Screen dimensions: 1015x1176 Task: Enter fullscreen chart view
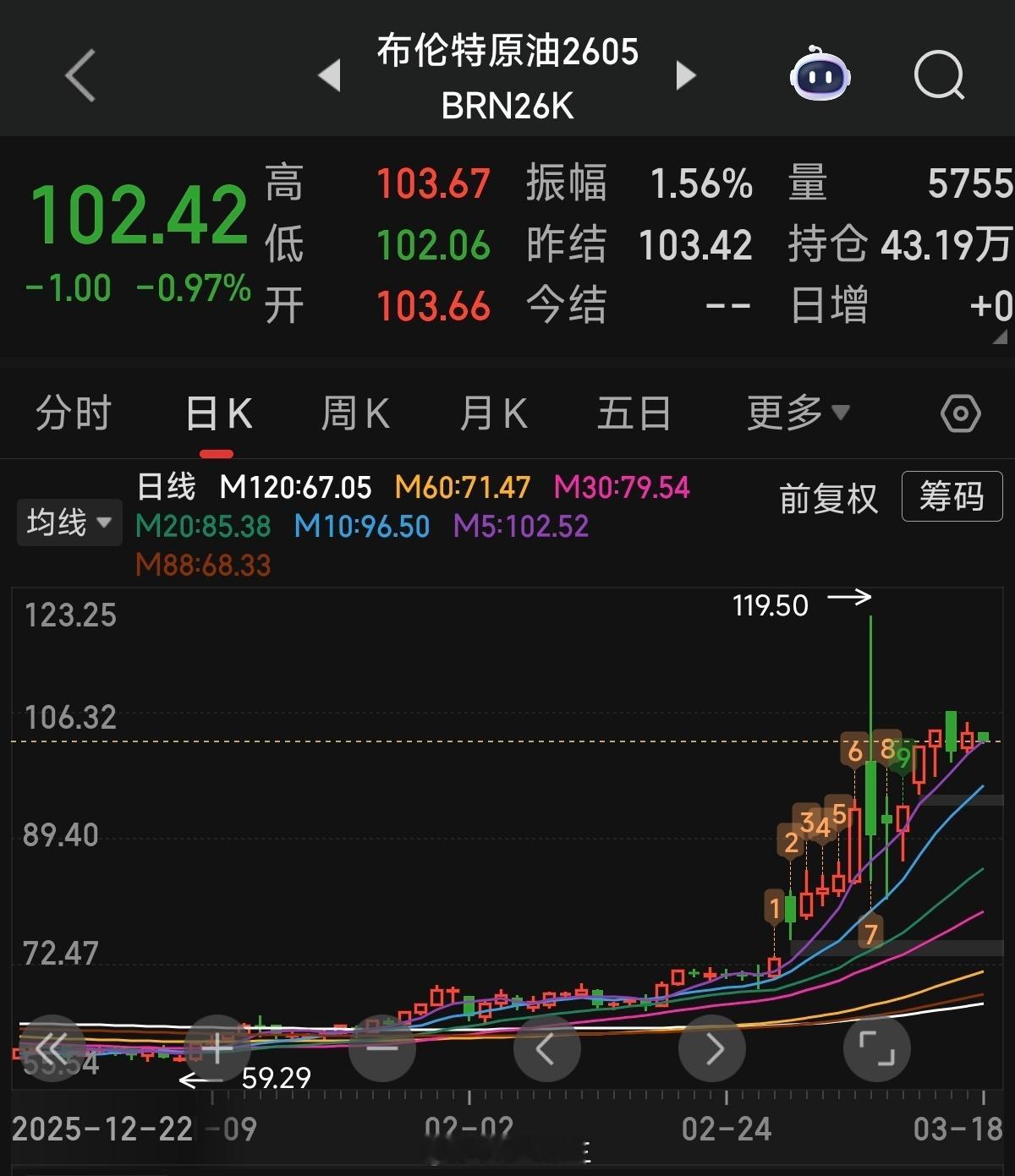(x=878, y=1047)
